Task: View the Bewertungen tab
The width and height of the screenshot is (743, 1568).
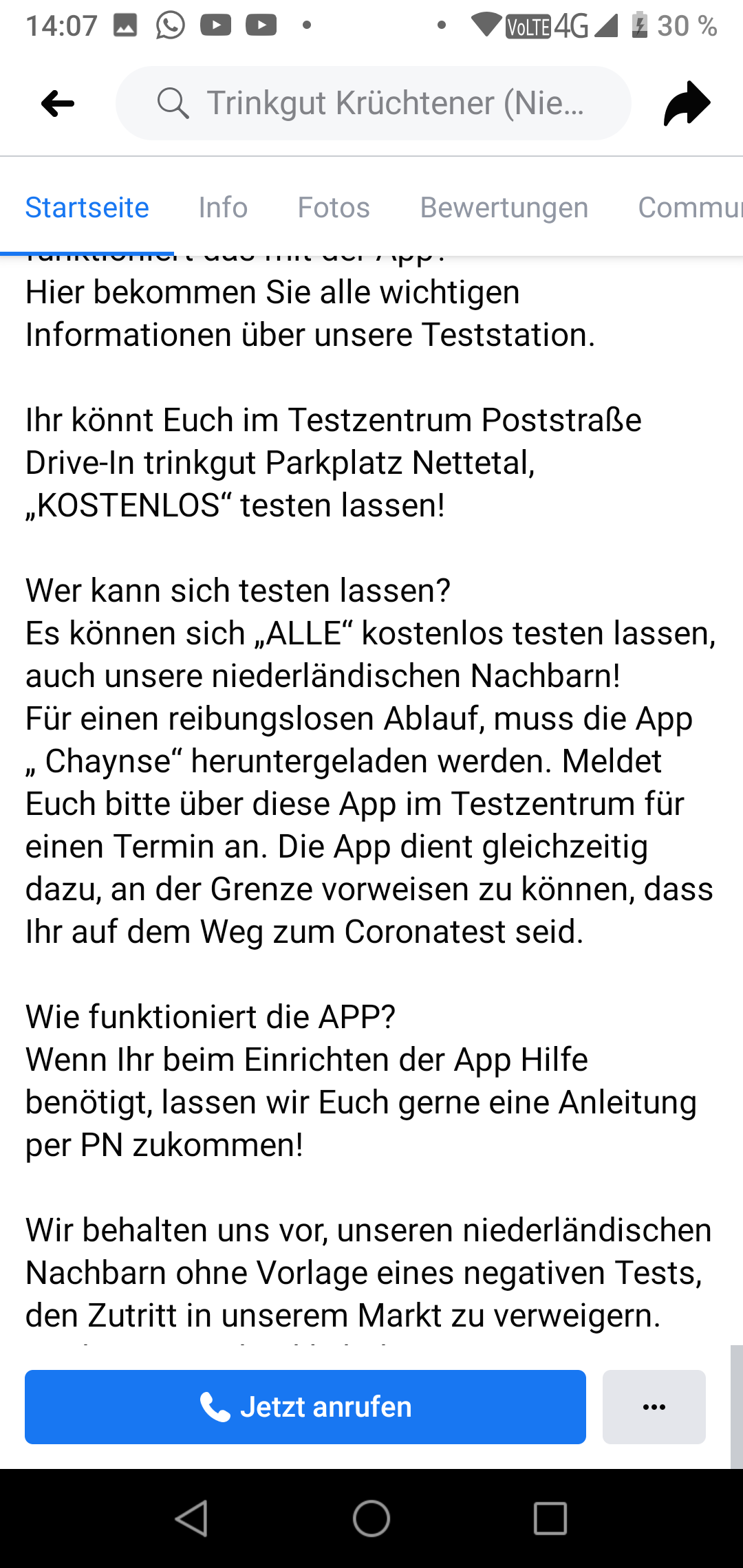Action: [504, 207]
